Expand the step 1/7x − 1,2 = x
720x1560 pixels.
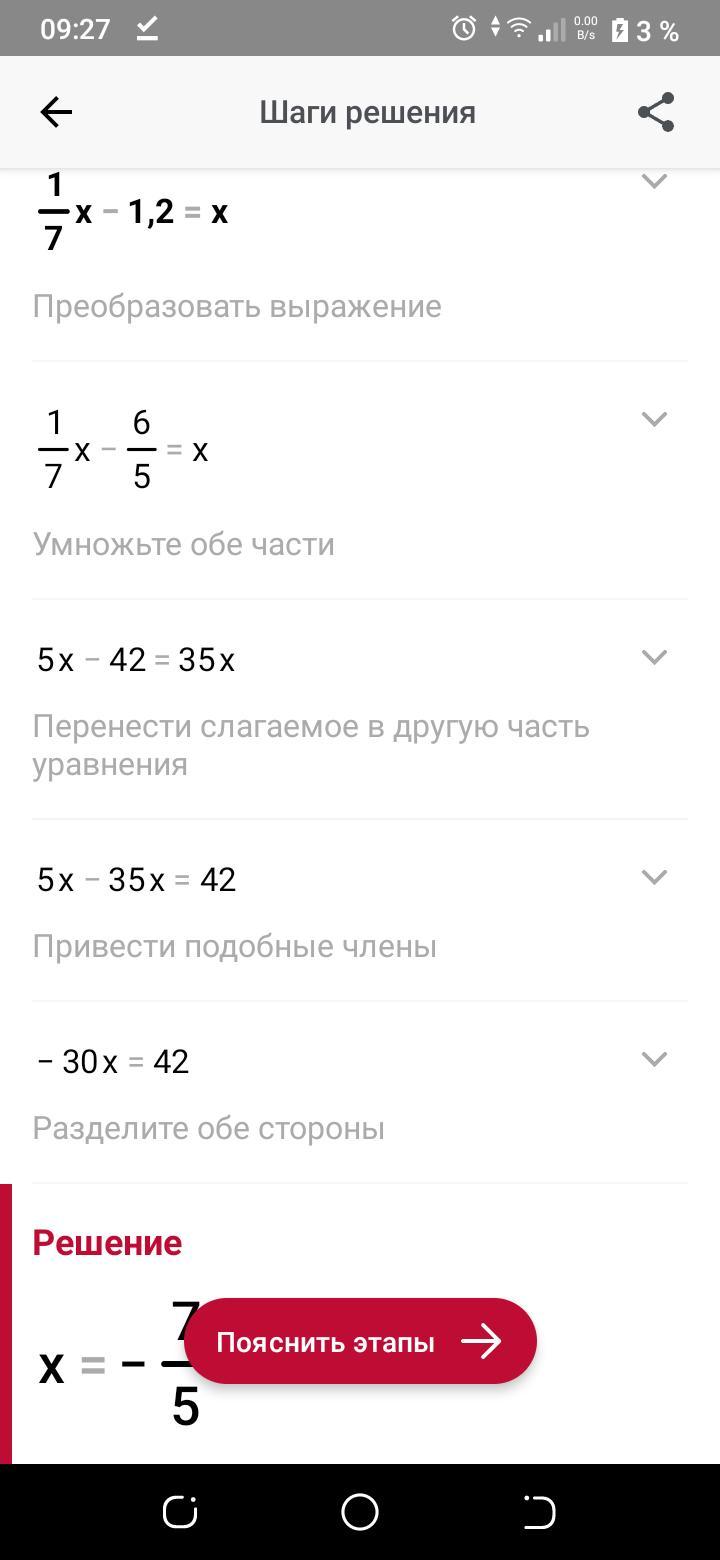pos(654,181)
